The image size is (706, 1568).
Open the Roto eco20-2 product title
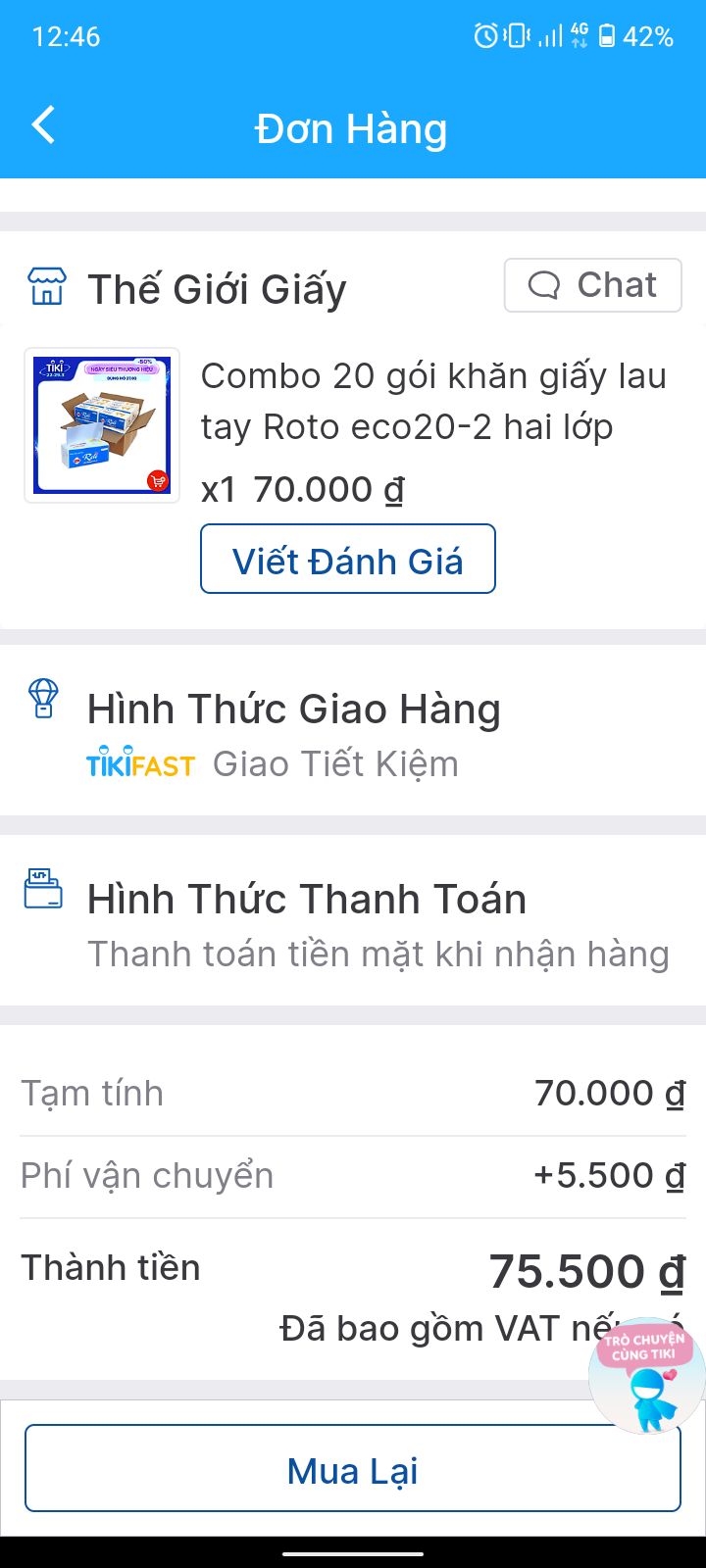pos(433,400)
